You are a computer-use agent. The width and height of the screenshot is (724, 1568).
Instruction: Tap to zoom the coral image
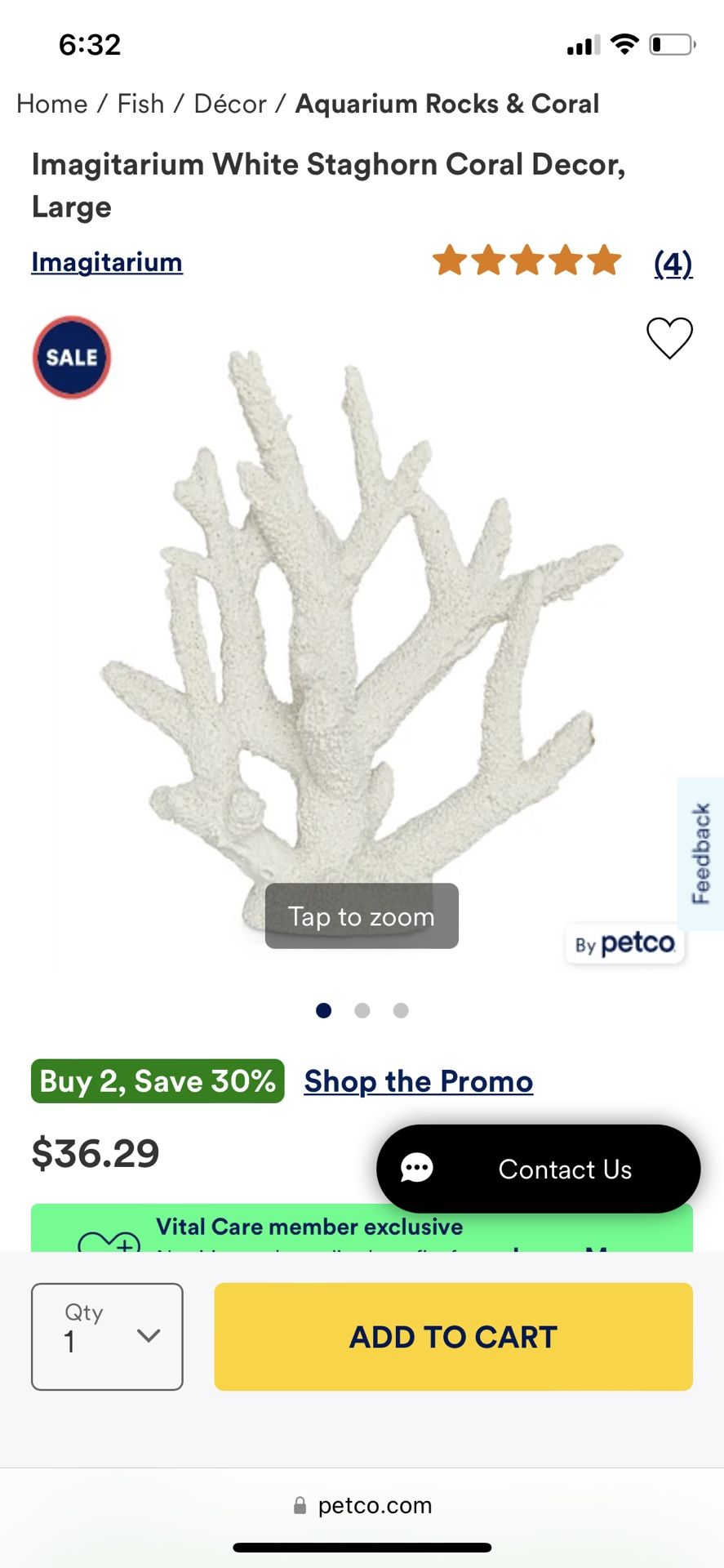click(362, 915)
